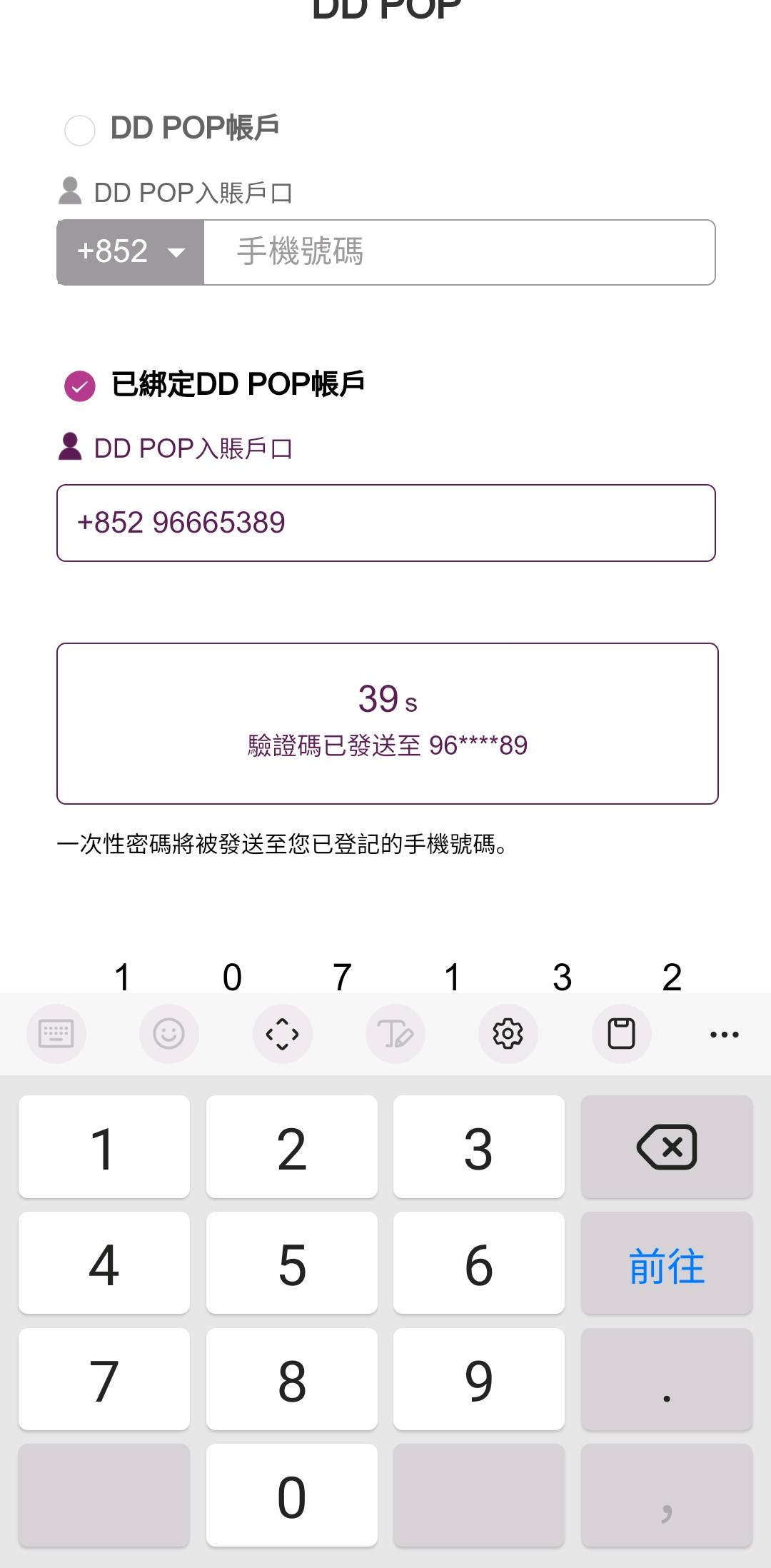Type digit 0 on the keypad

[x=291, y=1495]
